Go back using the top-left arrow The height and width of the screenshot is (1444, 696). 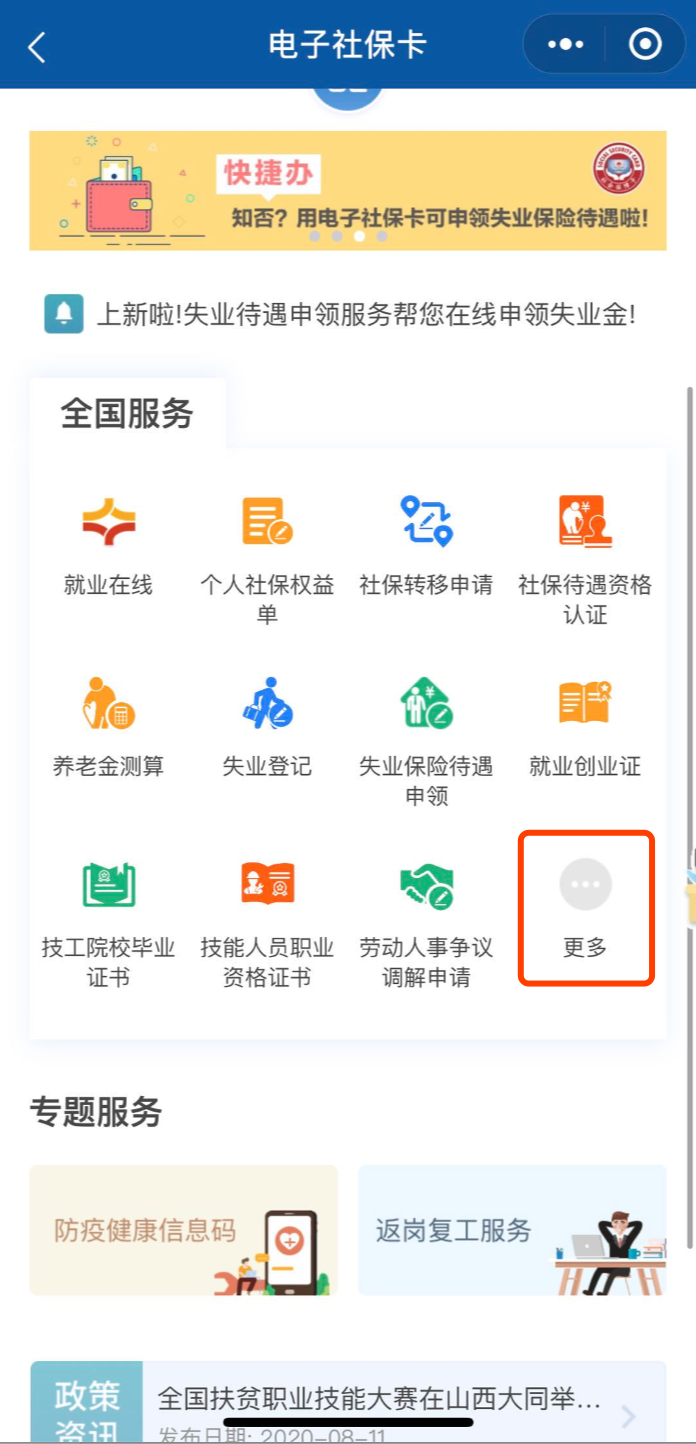coord(37,47)
